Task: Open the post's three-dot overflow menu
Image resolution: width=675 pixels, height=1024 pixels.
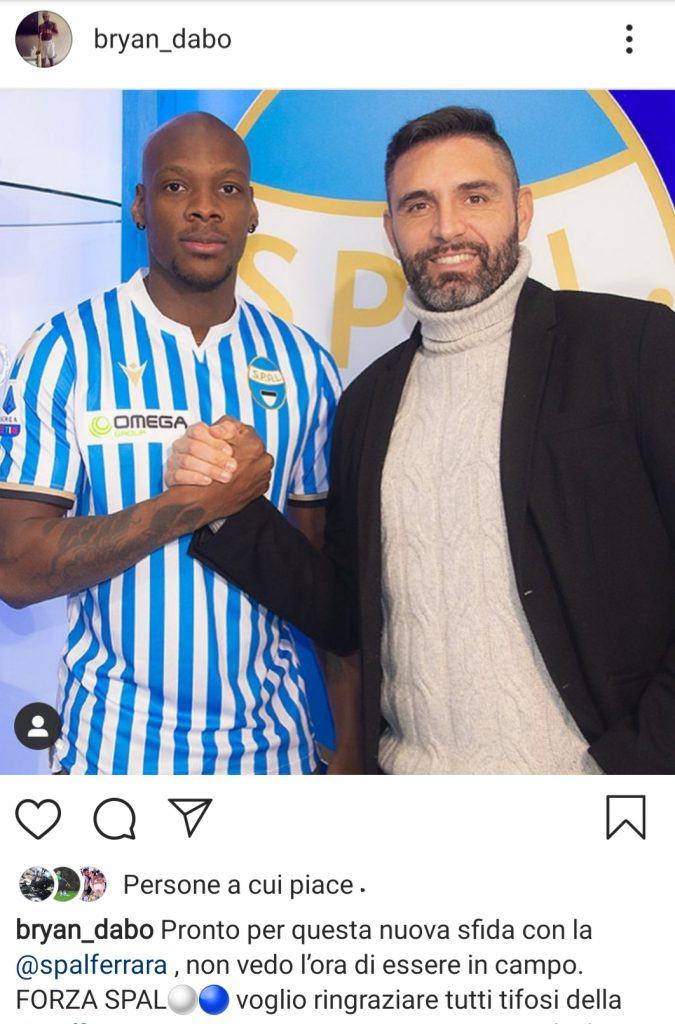Action: click(628, 39)
